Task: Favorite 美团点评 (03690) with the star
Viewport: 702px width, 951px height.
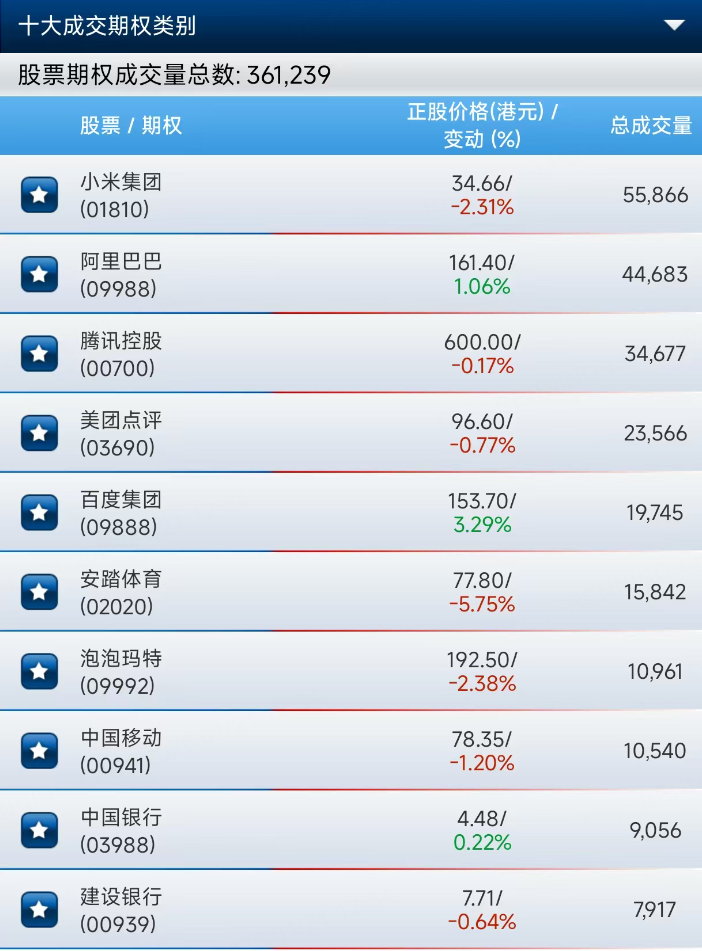Action: coord(39,433)
